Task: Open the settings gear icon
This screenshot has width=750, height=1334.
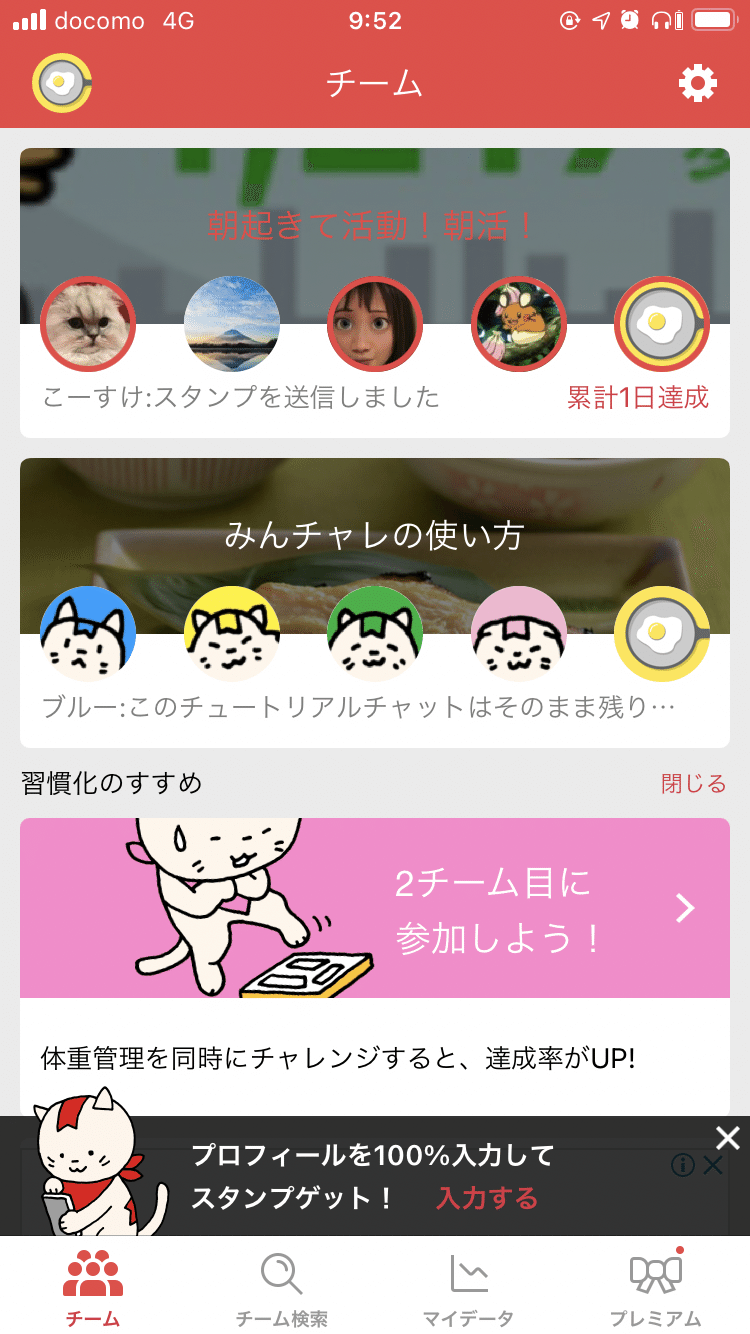Action: (x=698, y=84)
